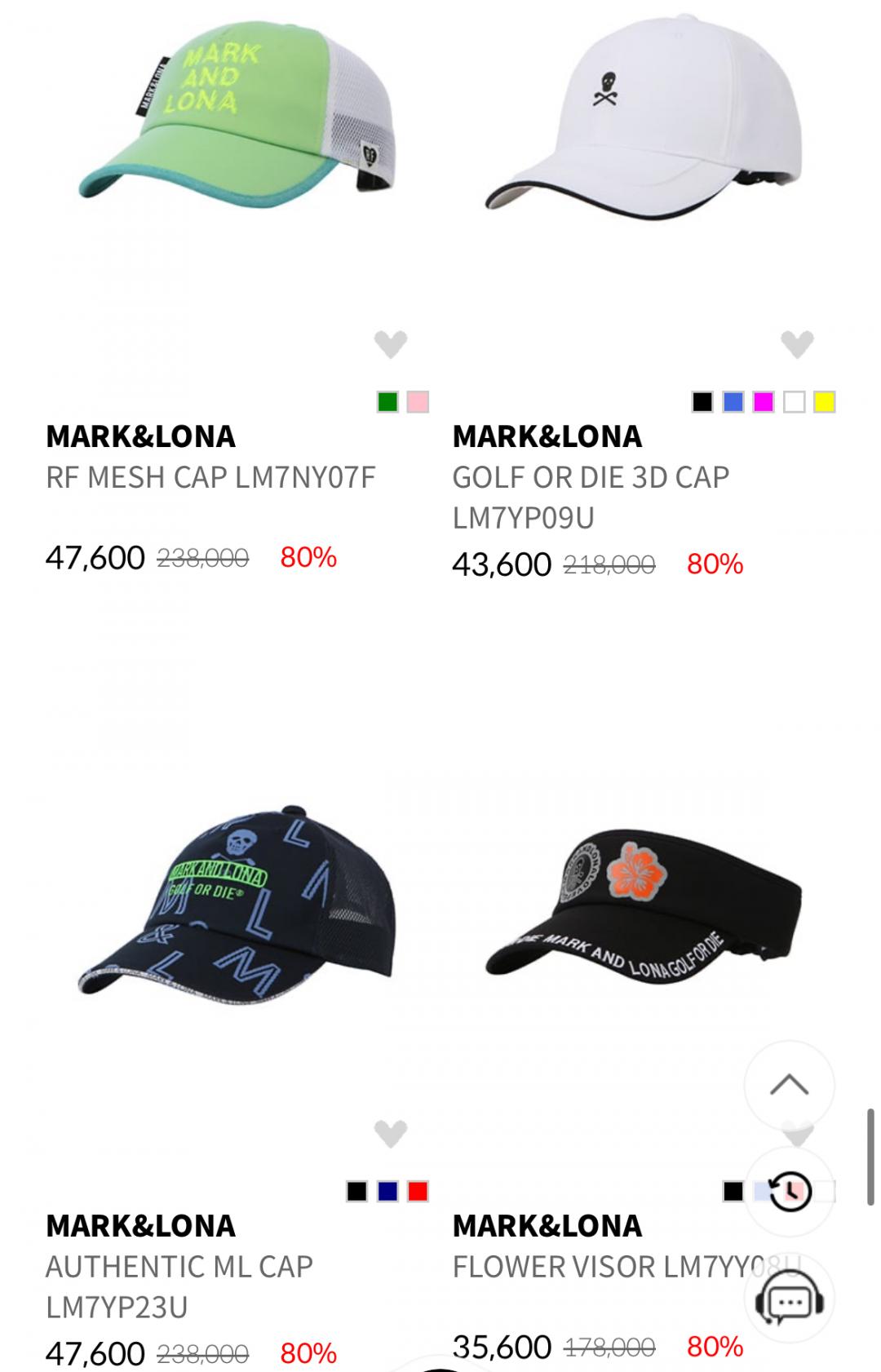Add RF MESH CAP to wishlist
This screenshot has height=1372, width=881.
[391, 344]
